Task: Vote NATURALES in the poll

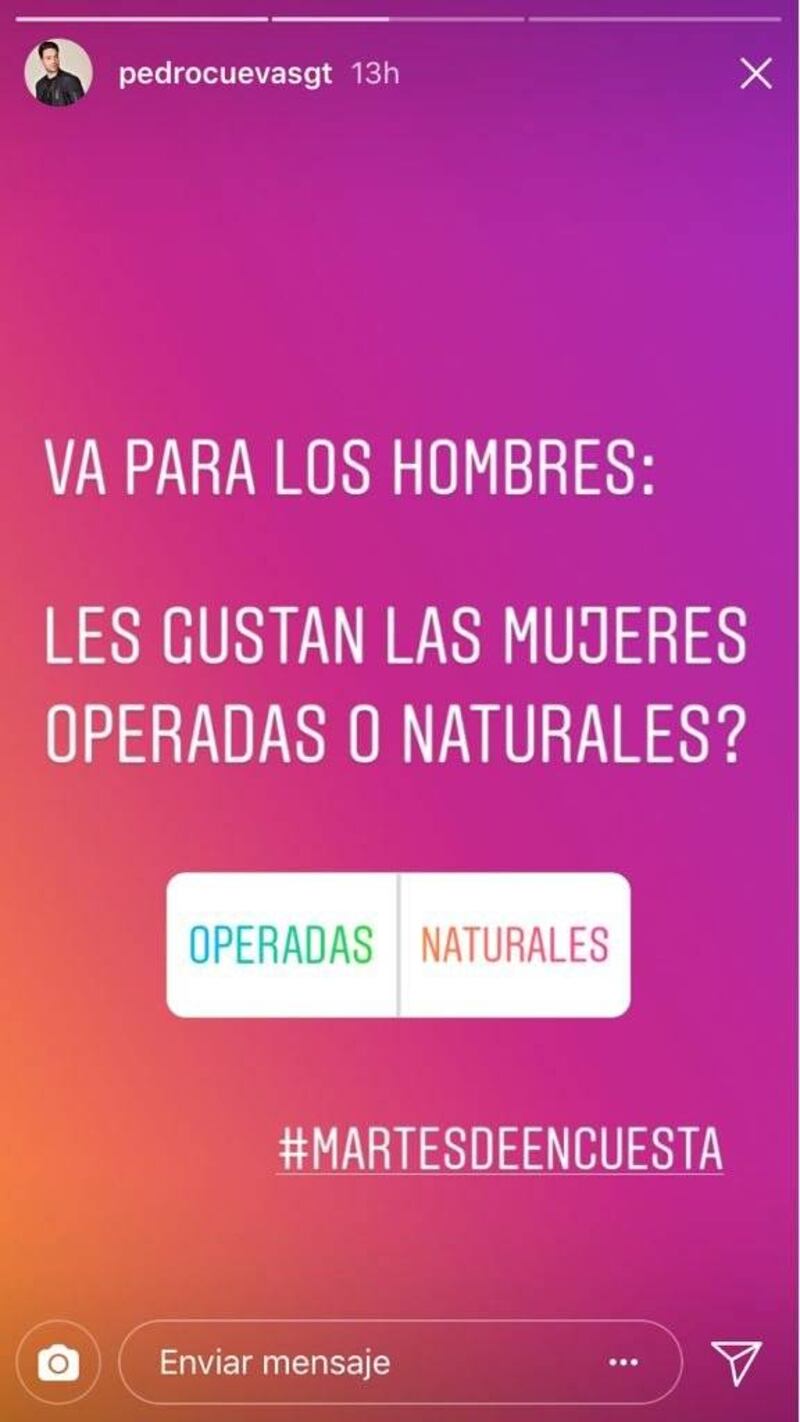Action: pos(515,945)
